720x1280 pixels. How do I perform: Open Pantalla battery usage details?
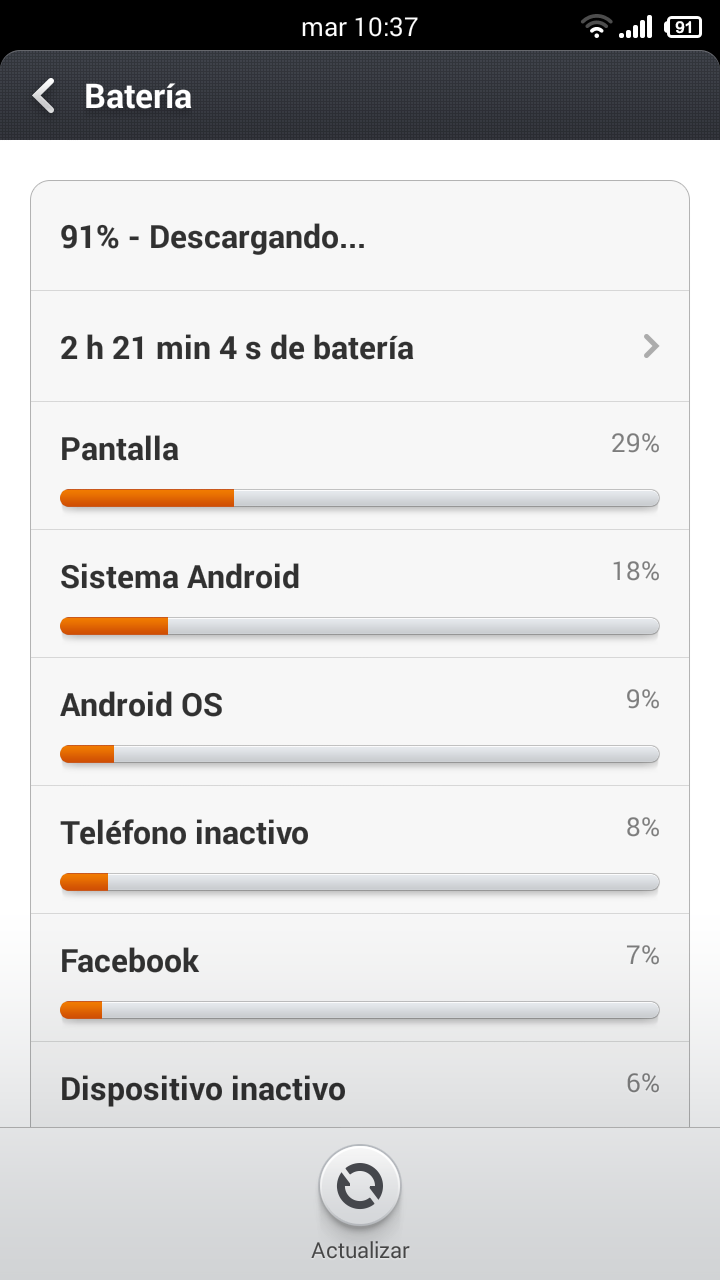(360, 466)
